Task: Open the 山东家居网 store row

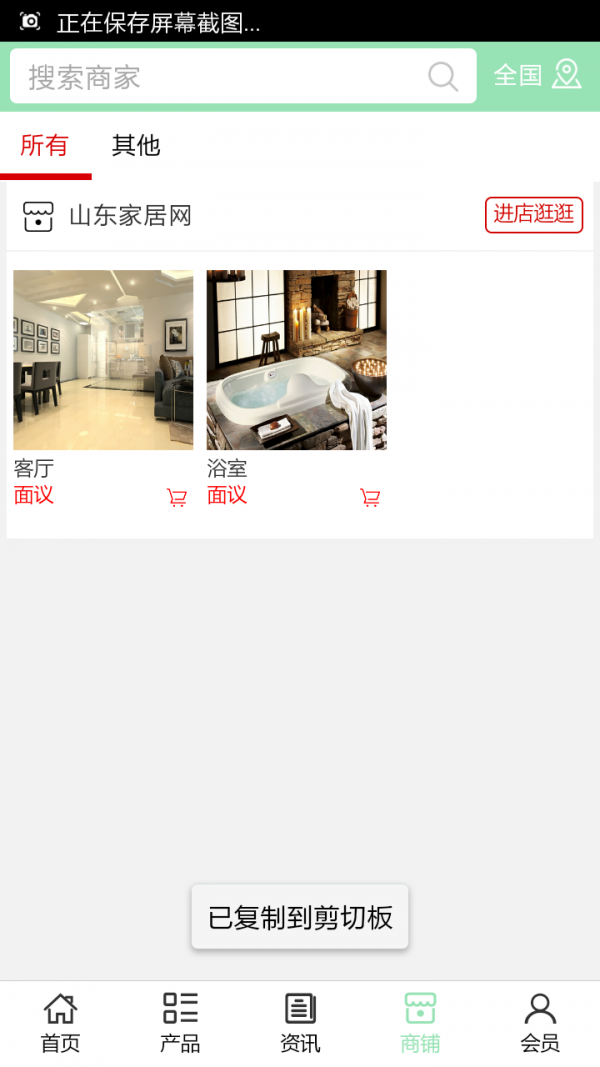Action: pyautogui.click(x=130, y=216)
